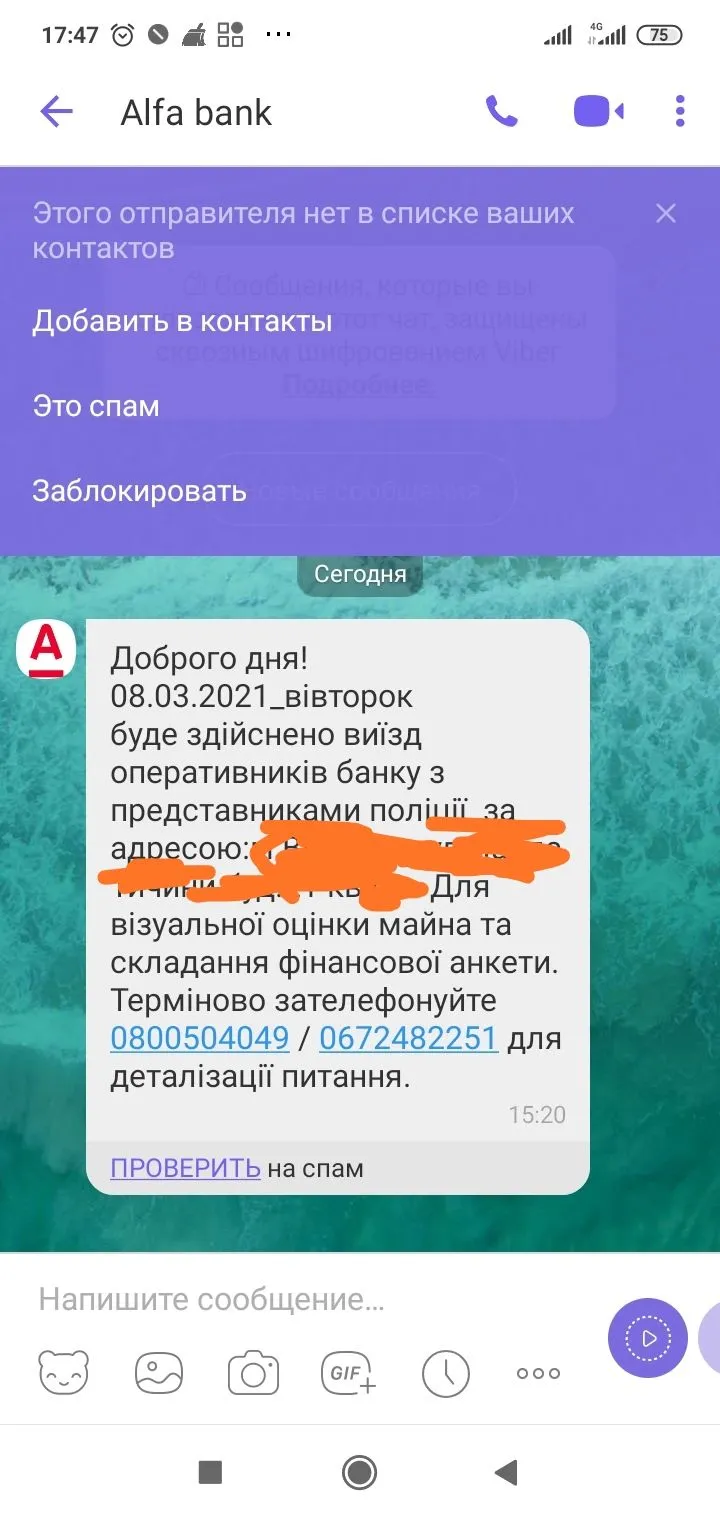This screenshot has height=1520, width=720.
Task: Start a voice call with Alfa bank
Action: [x=501, y=112]
